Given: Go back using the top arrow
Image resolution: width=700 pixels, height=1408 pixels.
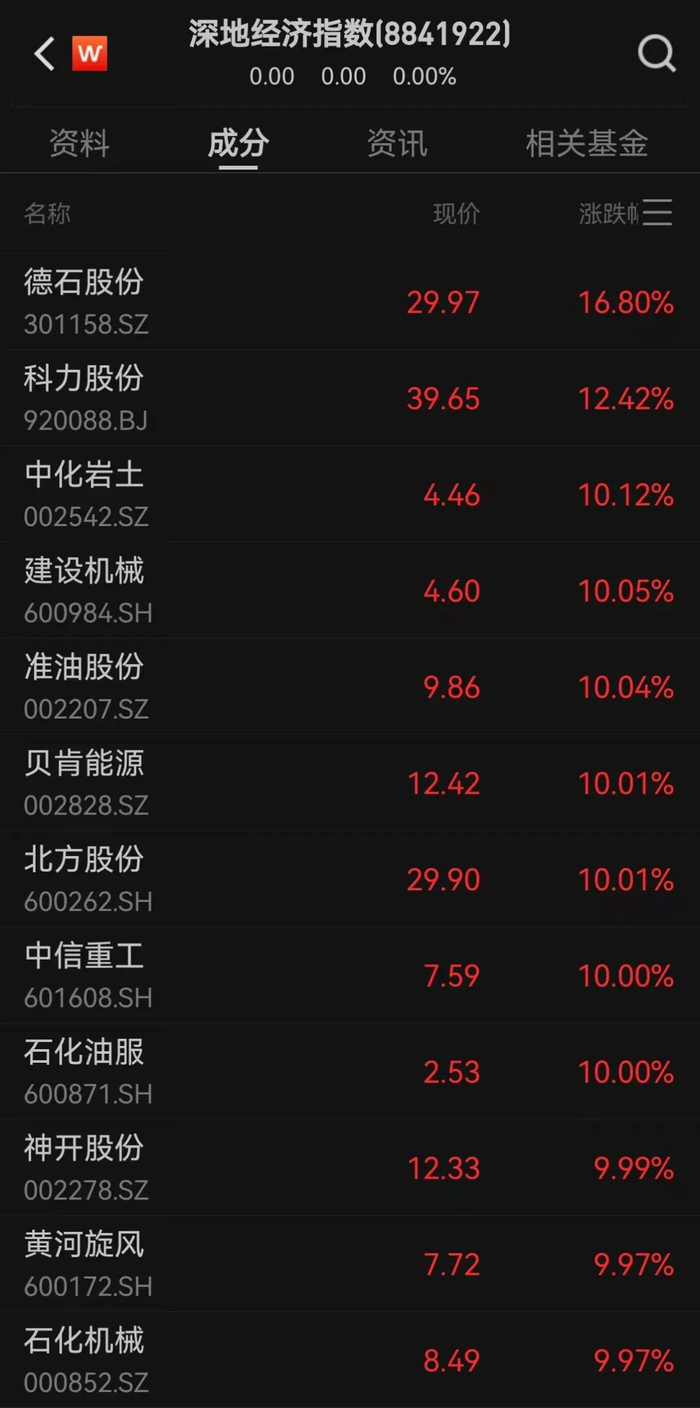Looking at the screenshot, I should click(x=44, y=54).
